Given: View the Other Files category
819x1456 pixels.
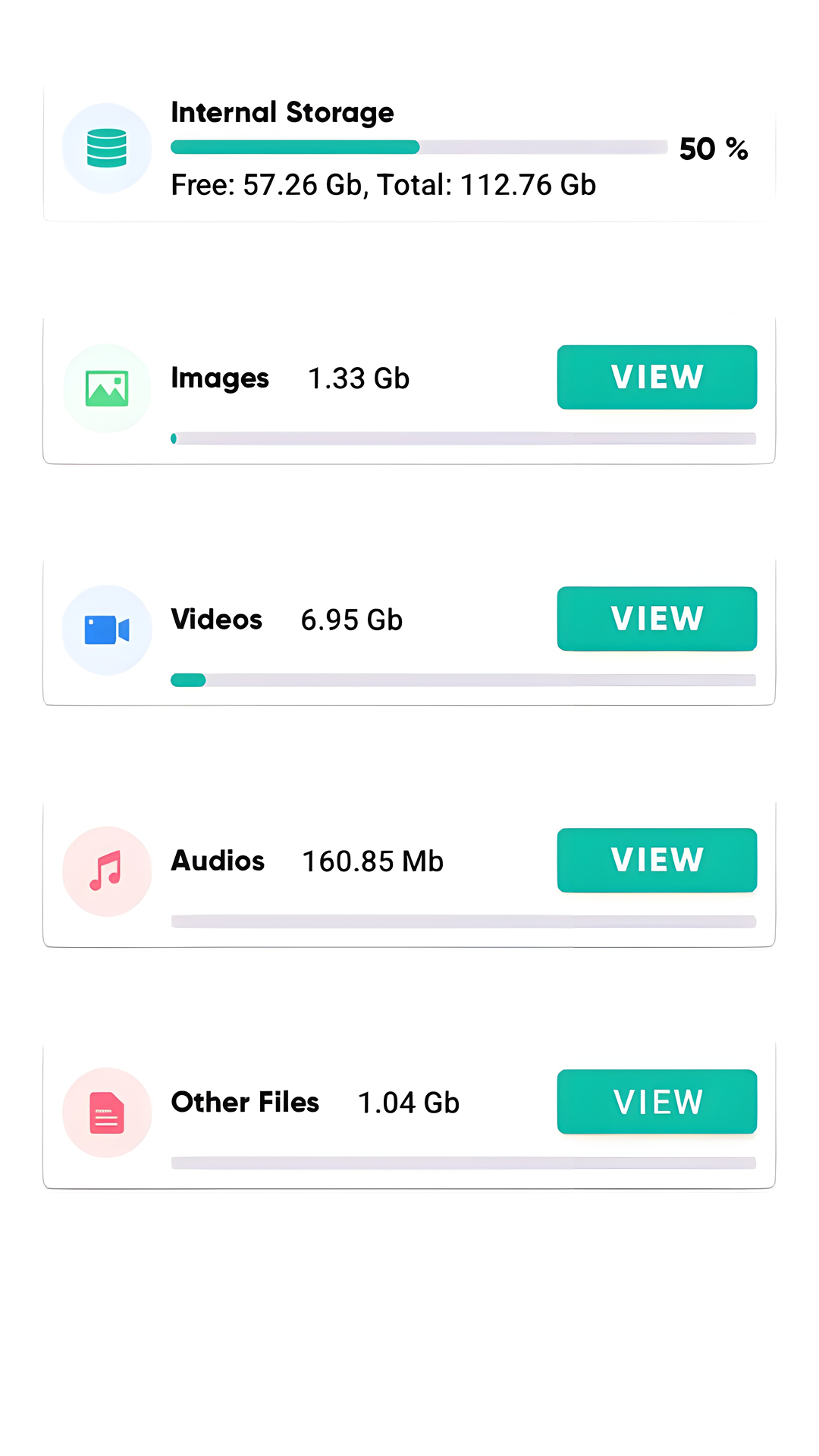Looking at the screenshot, I should point(656,1101).
